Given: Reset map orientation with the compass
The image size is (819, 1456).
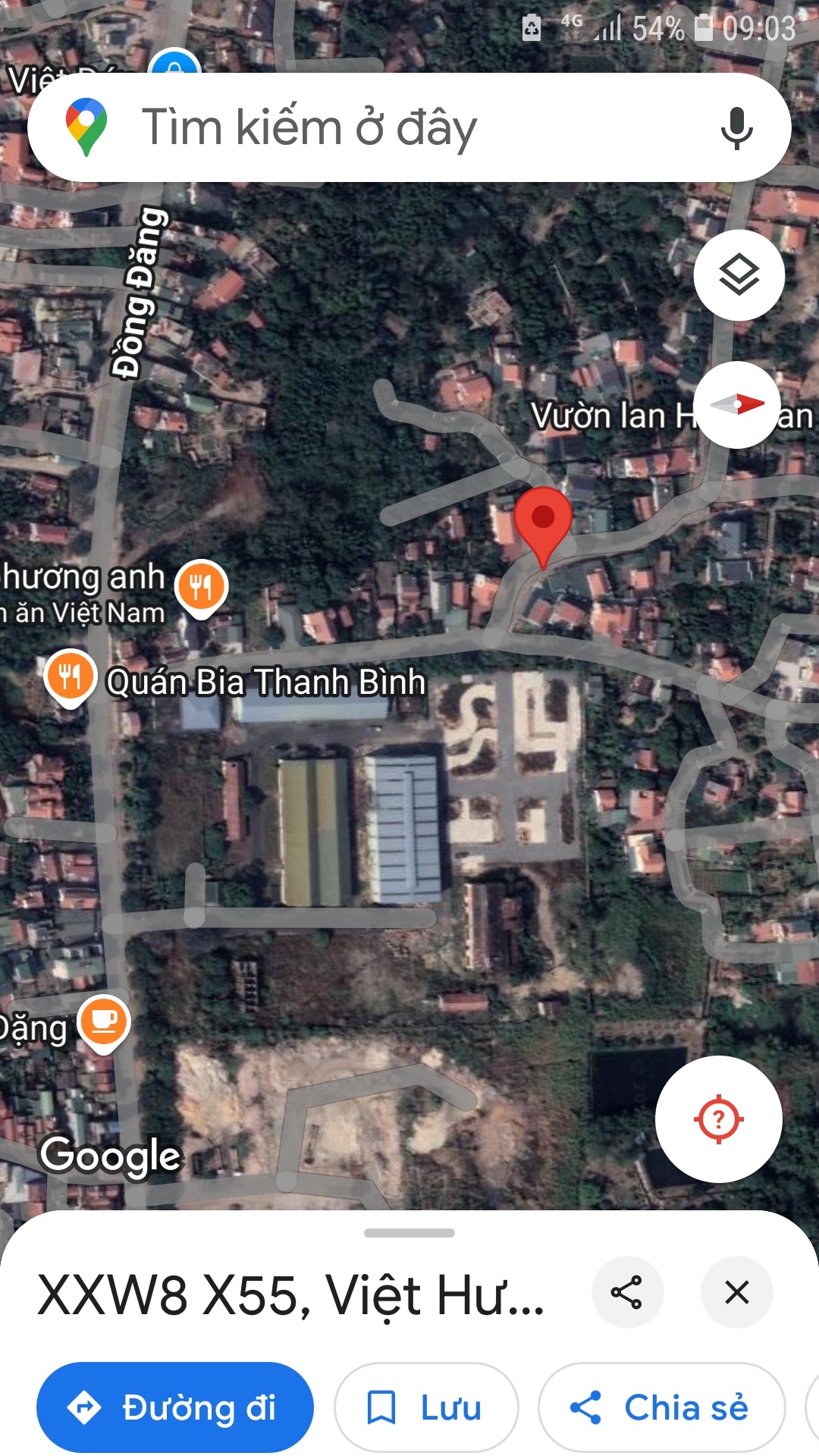Looking at the screenshot, I should point(737,405).
